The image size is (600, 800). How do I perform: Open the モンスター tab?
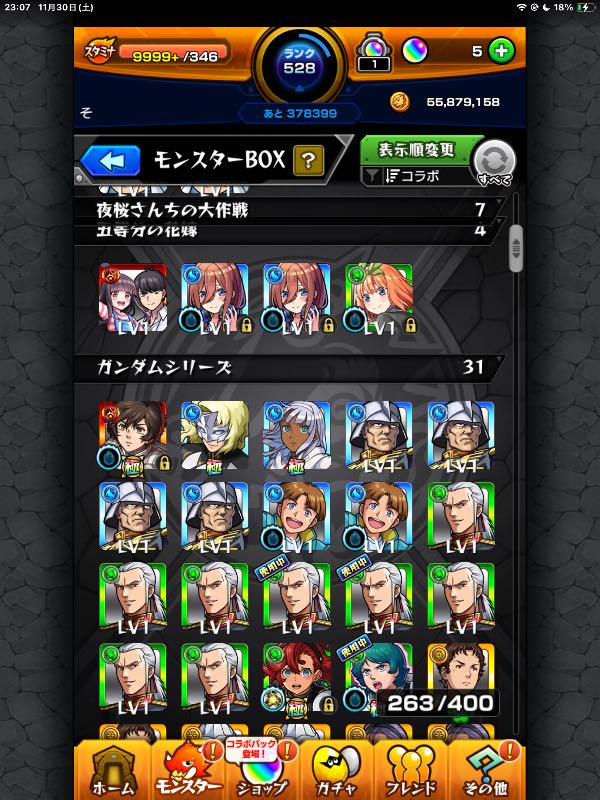191,769
